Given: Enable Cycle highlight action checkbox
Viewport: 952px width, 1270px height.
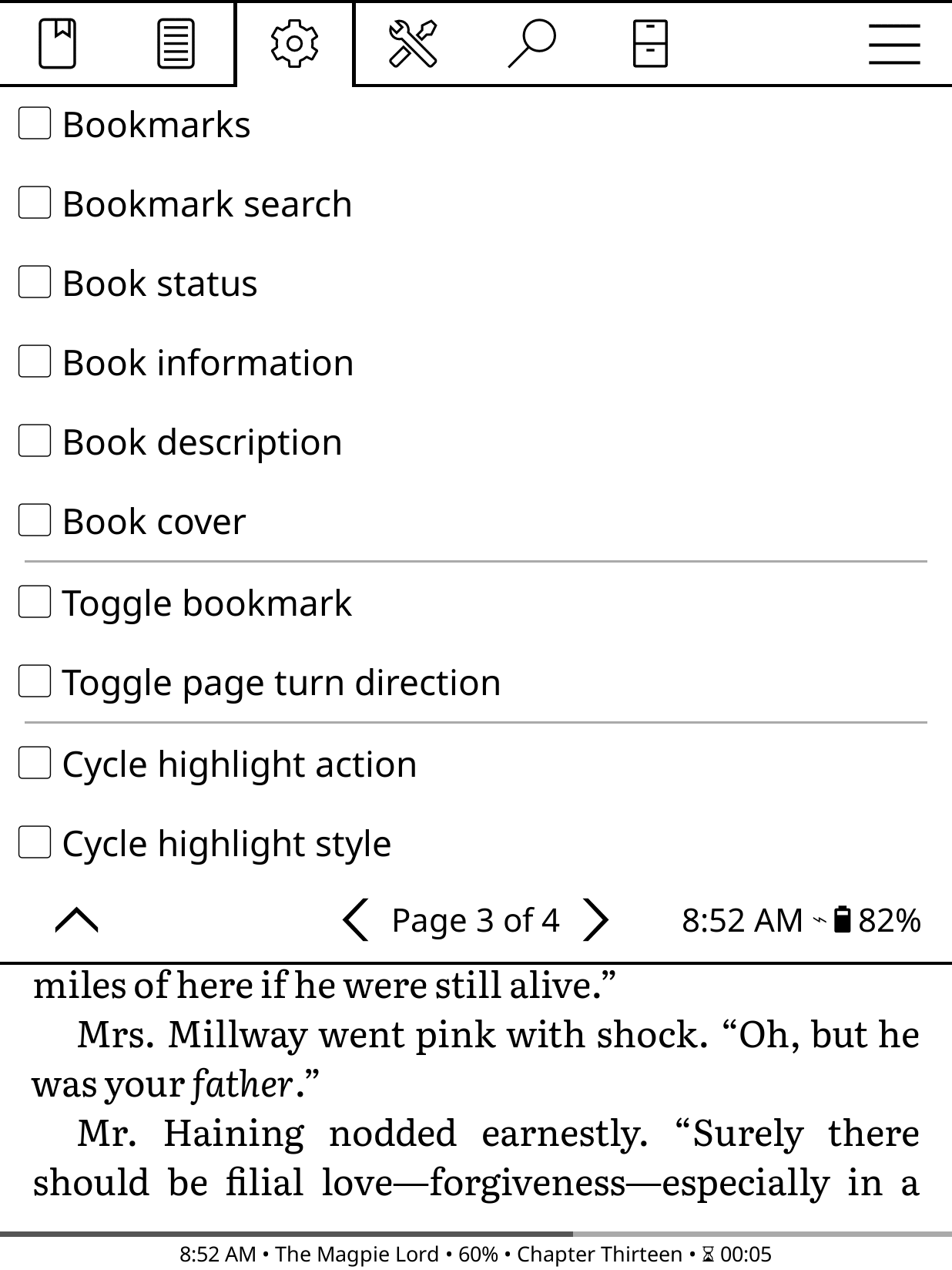Looking at the screenshot, I should pyautogui.click(x=35, y=764).
